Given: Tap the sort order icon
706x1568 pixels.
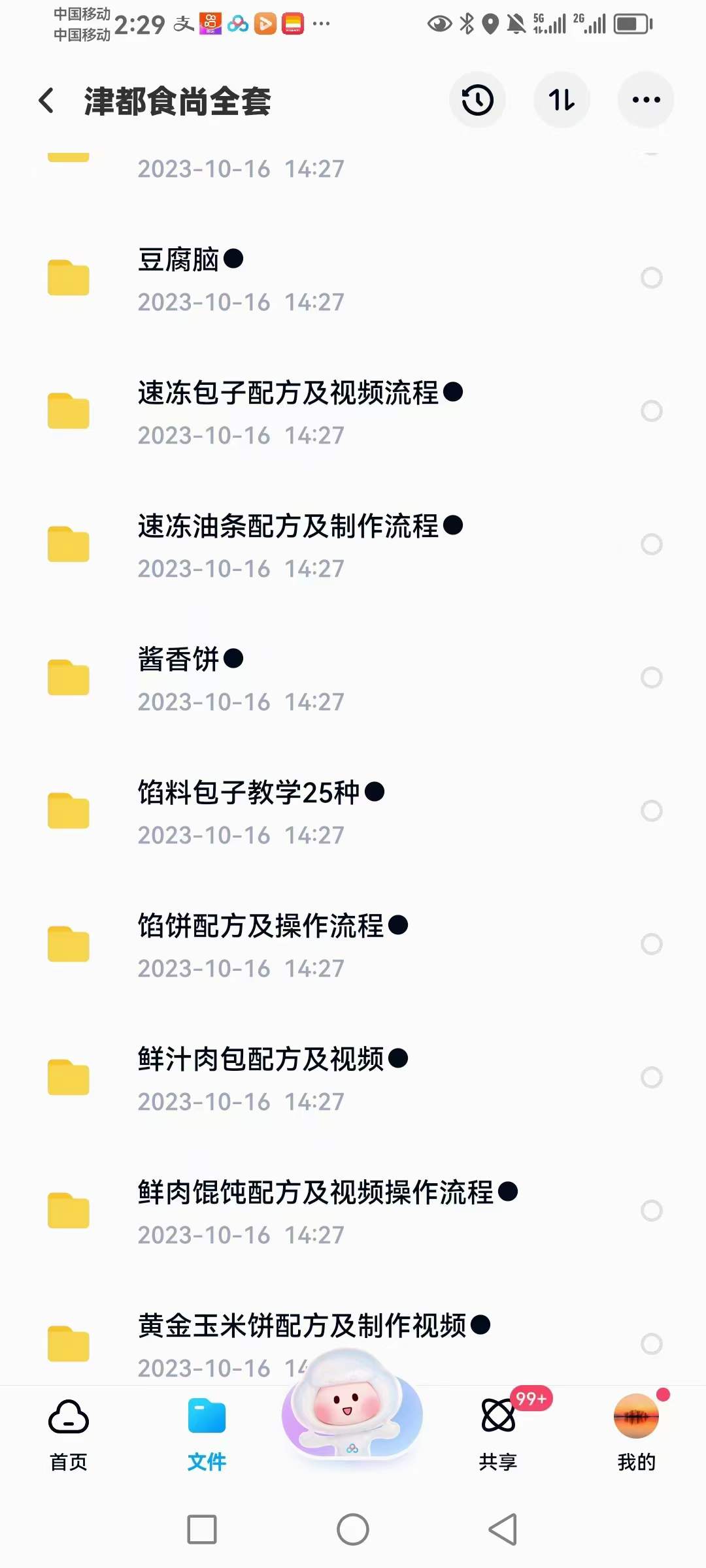Looking at the screenshot, I should (562, 99).
